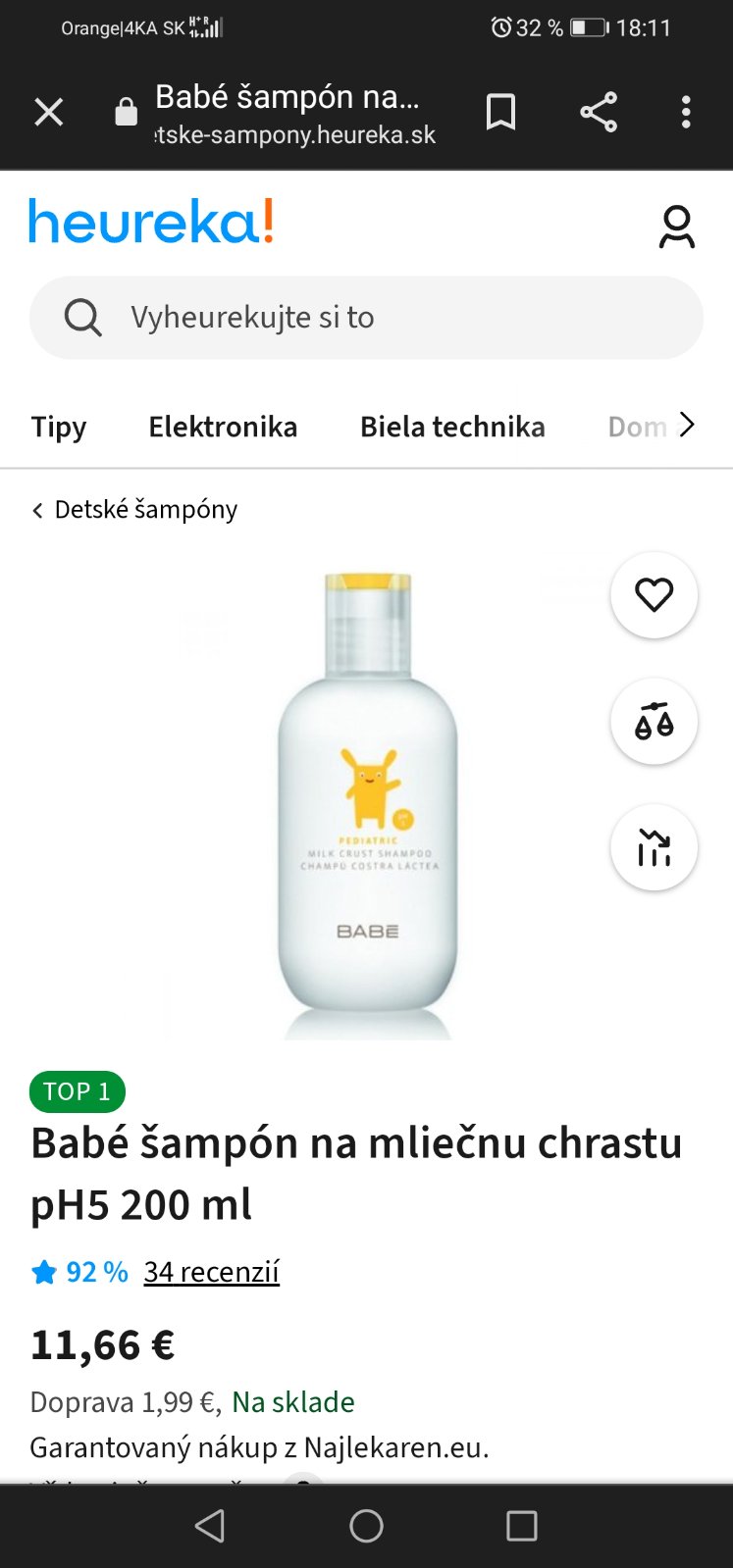
Task: Open the Babé shampoo product image
Action: pos(367,804)
